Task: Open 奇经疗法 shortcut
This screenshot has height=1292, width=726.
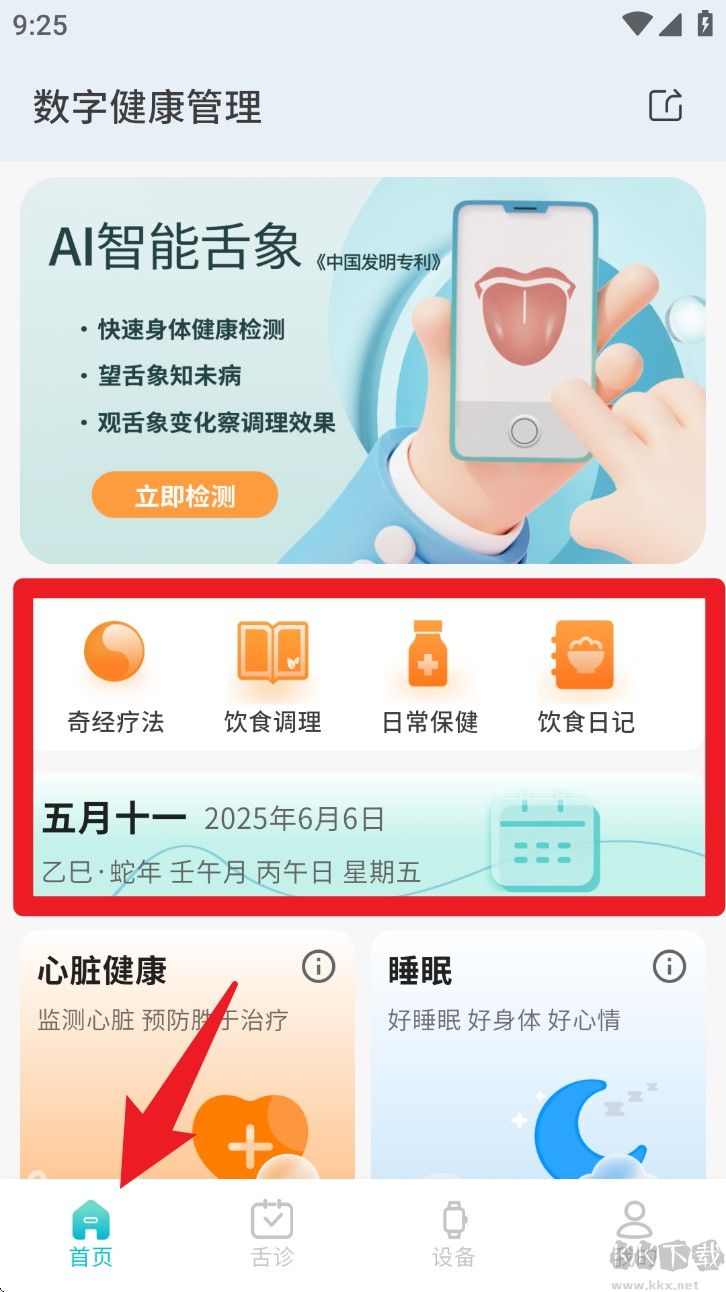Action: point(114,676)
